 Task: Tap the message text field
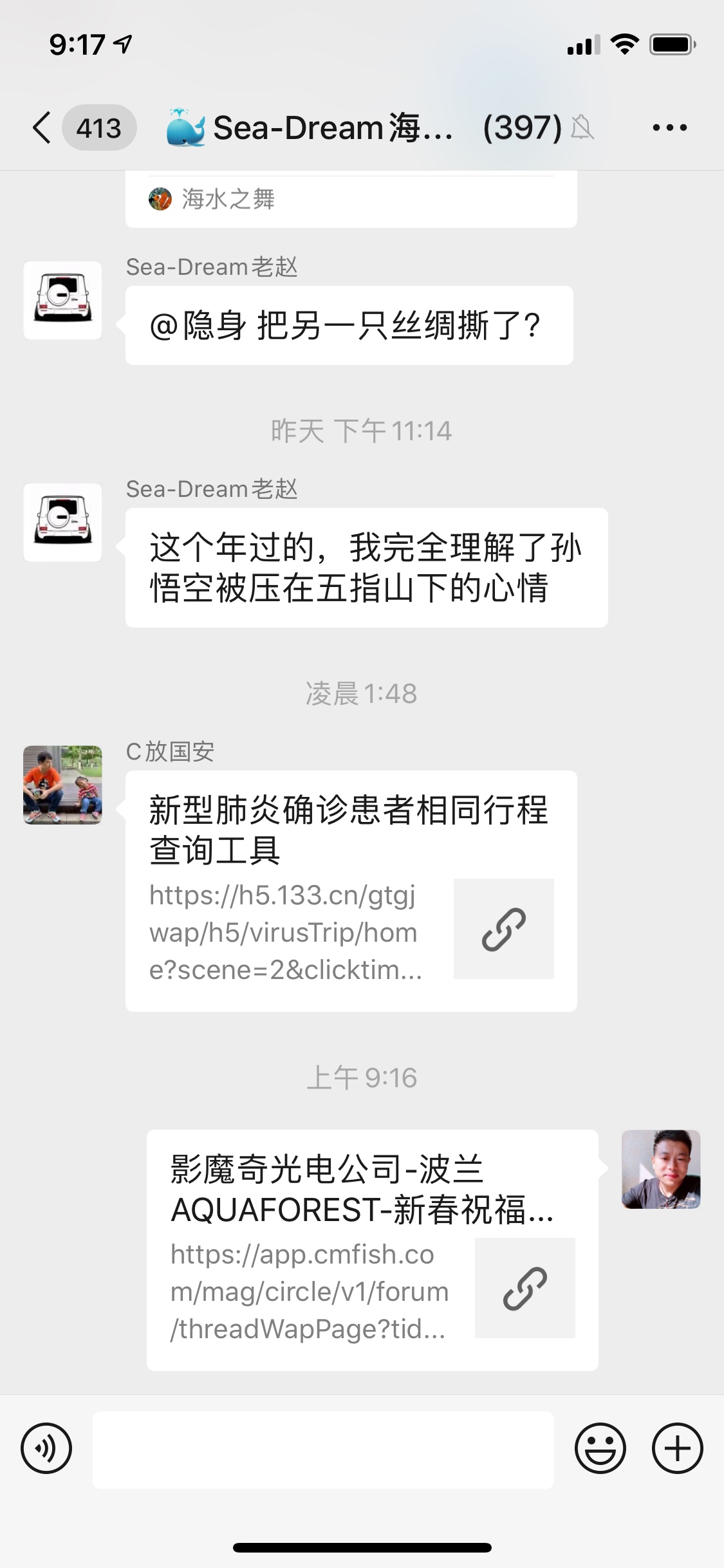pos(323,1449)
